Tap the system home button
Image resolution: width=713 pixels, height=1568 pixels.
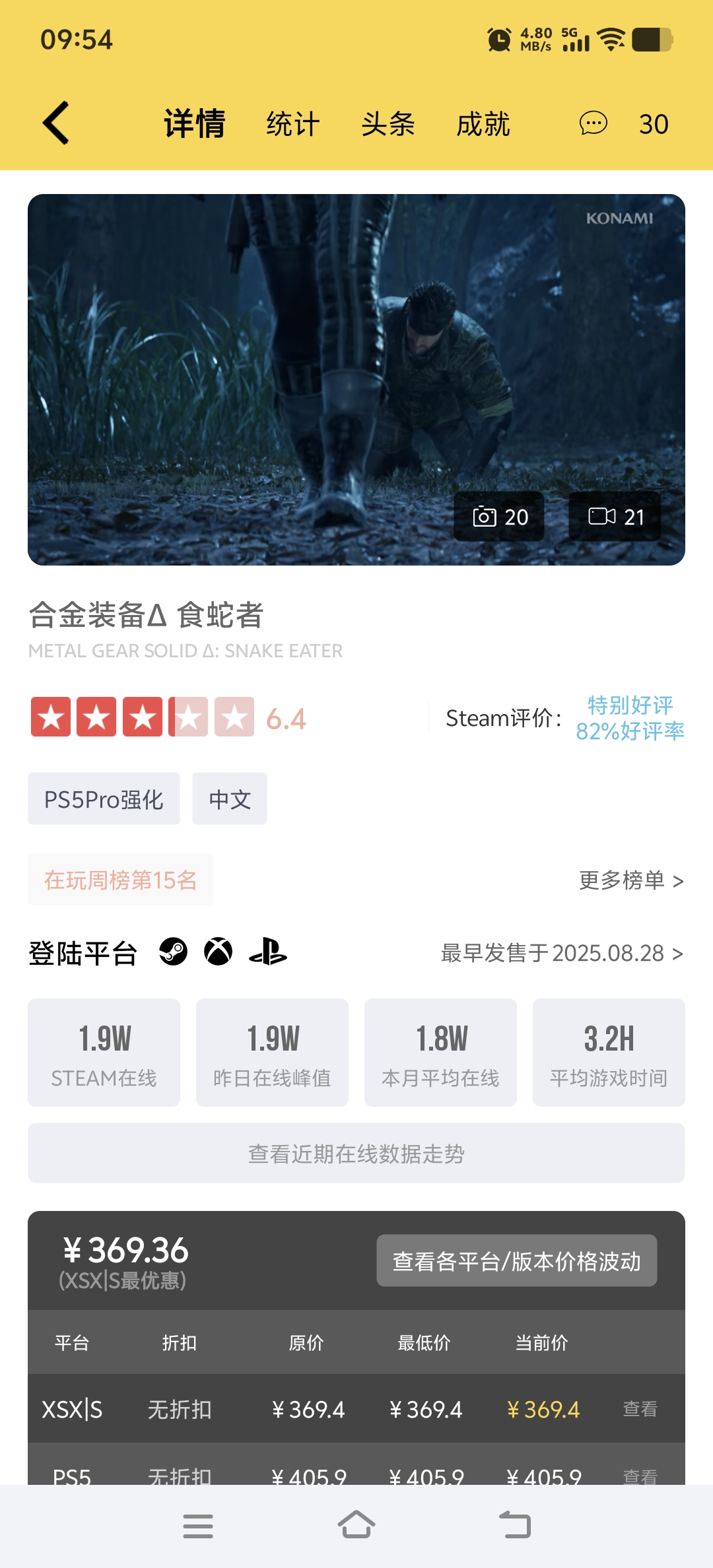(x=356, y=1526)
